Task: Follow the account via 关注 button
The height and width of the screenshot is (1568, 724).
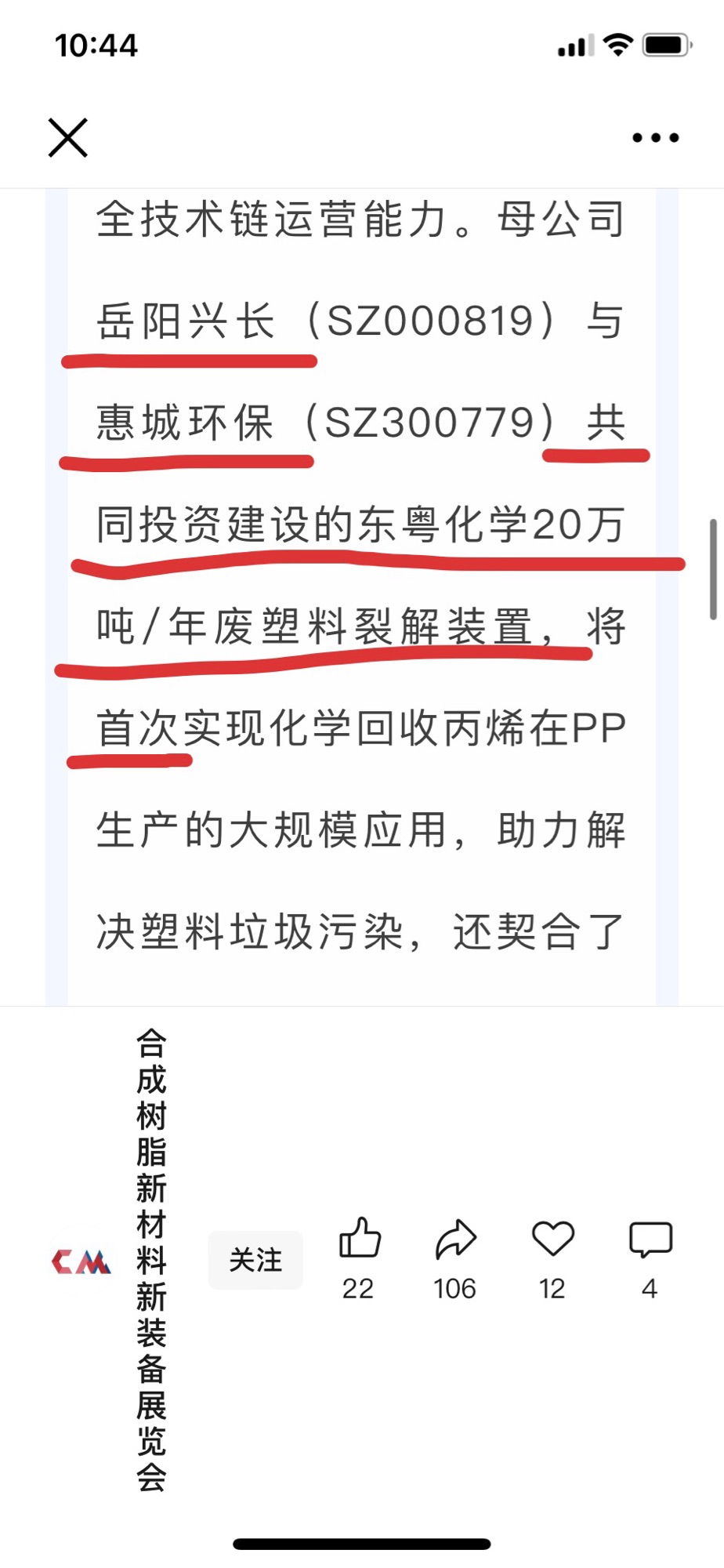Action: click(255, 1260)
